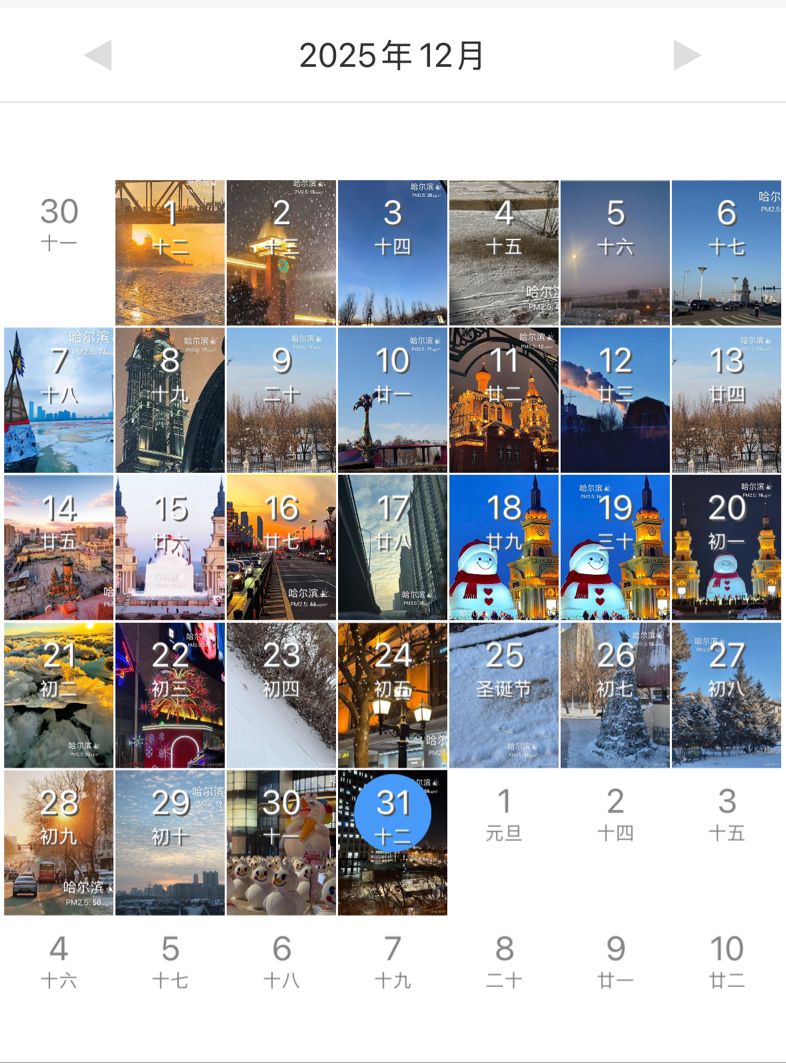Screen dimensions: 786x1063
Task: Select January 1 元旦 date
Action: [x=504, y=814]
